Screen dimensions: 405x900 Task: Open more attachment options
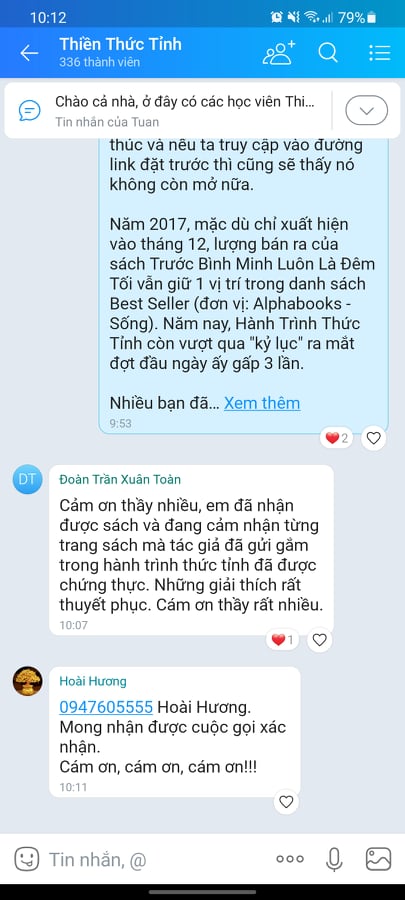[x=290, y=859]
